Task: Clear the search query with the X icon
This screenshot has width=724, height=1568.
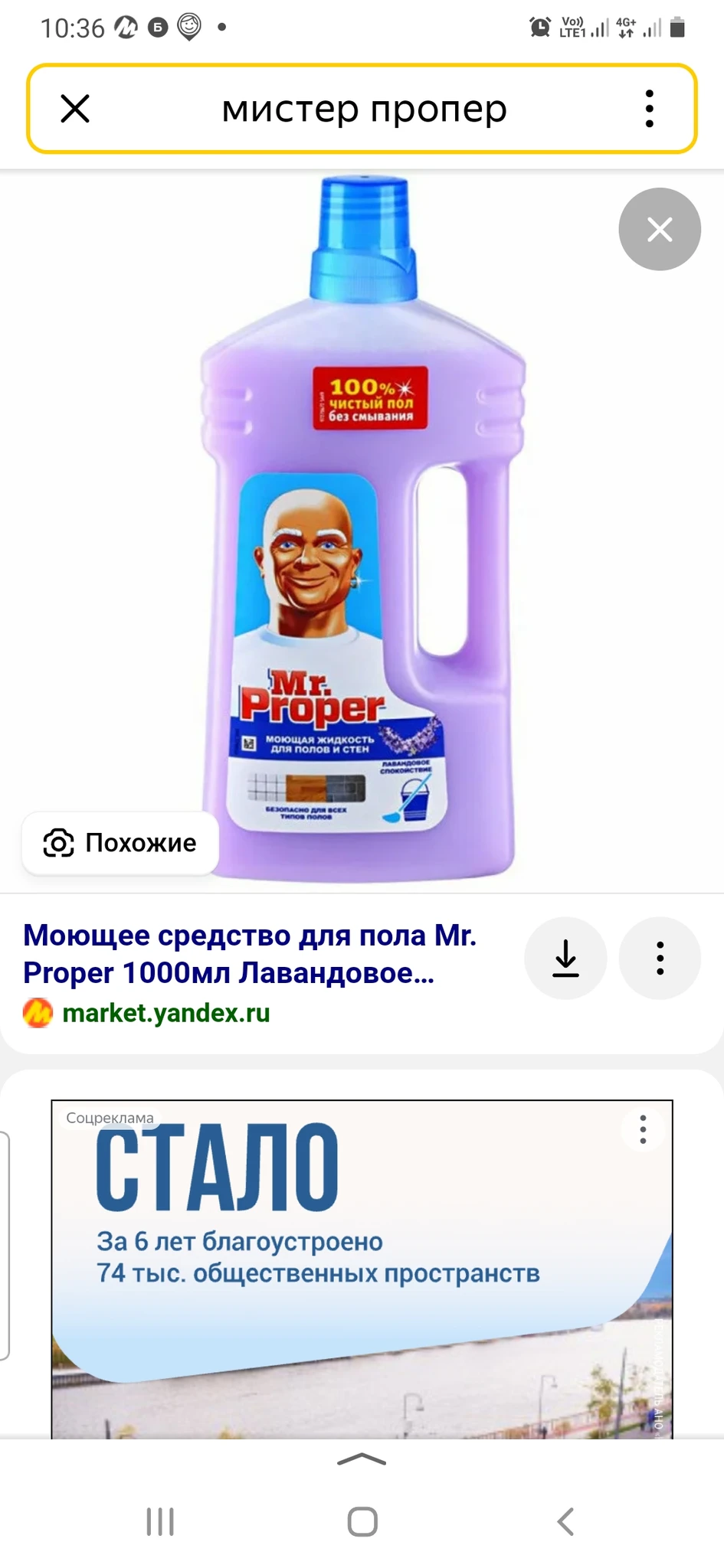Action: 75,109
